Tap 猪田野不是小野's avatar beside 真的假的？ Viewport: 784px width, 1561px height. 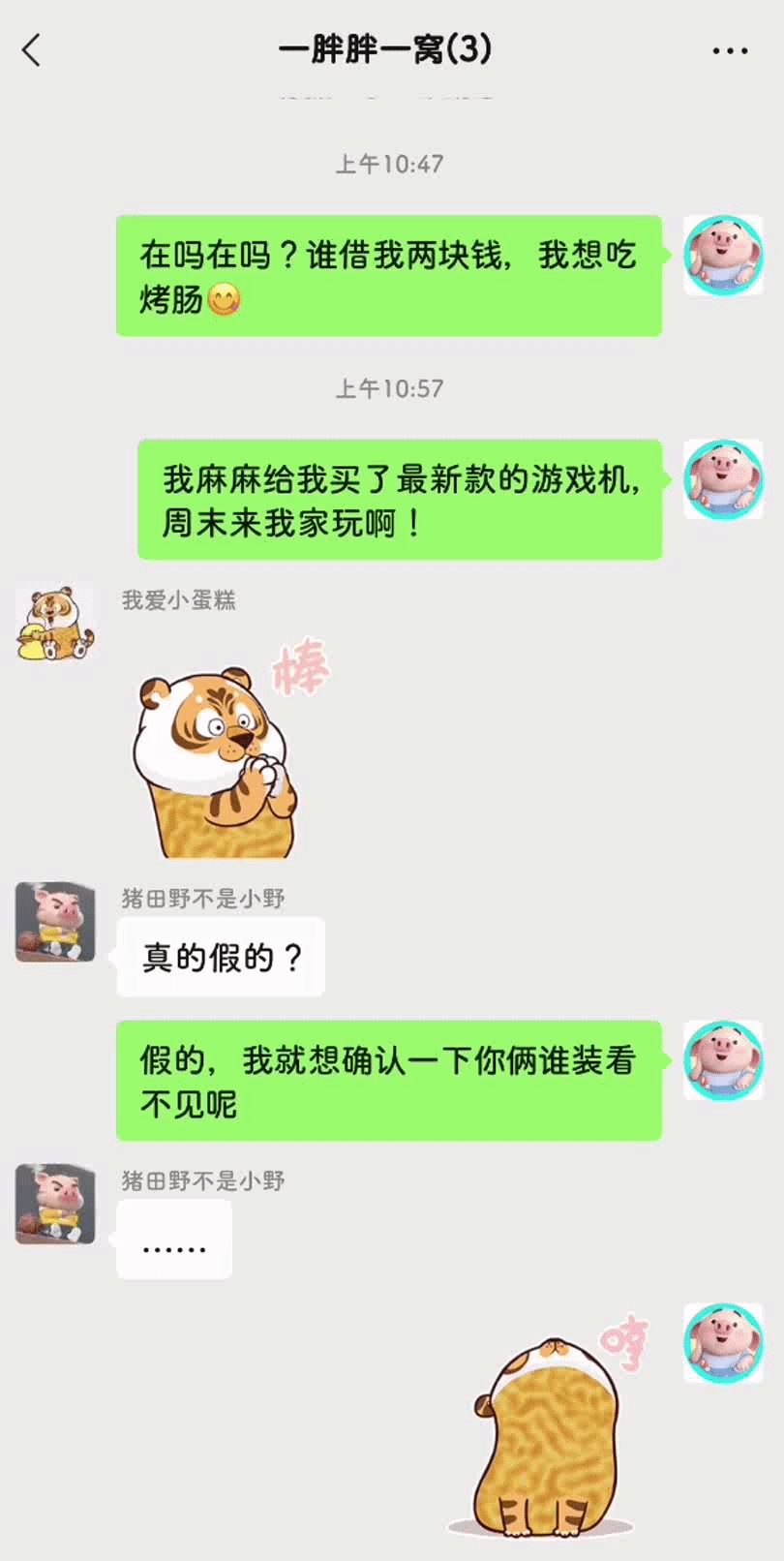pos(55,922)
